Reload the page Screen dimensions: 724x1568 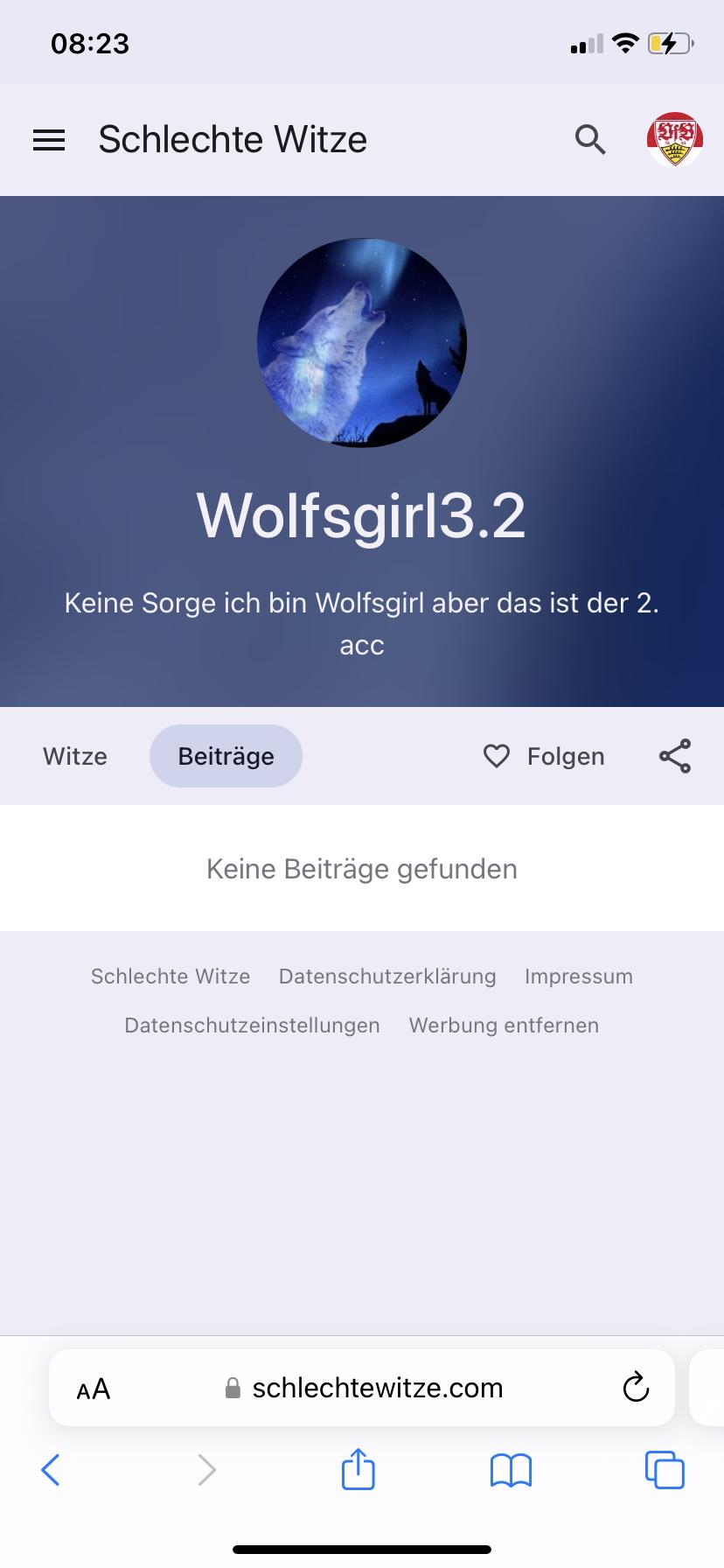636,1388
